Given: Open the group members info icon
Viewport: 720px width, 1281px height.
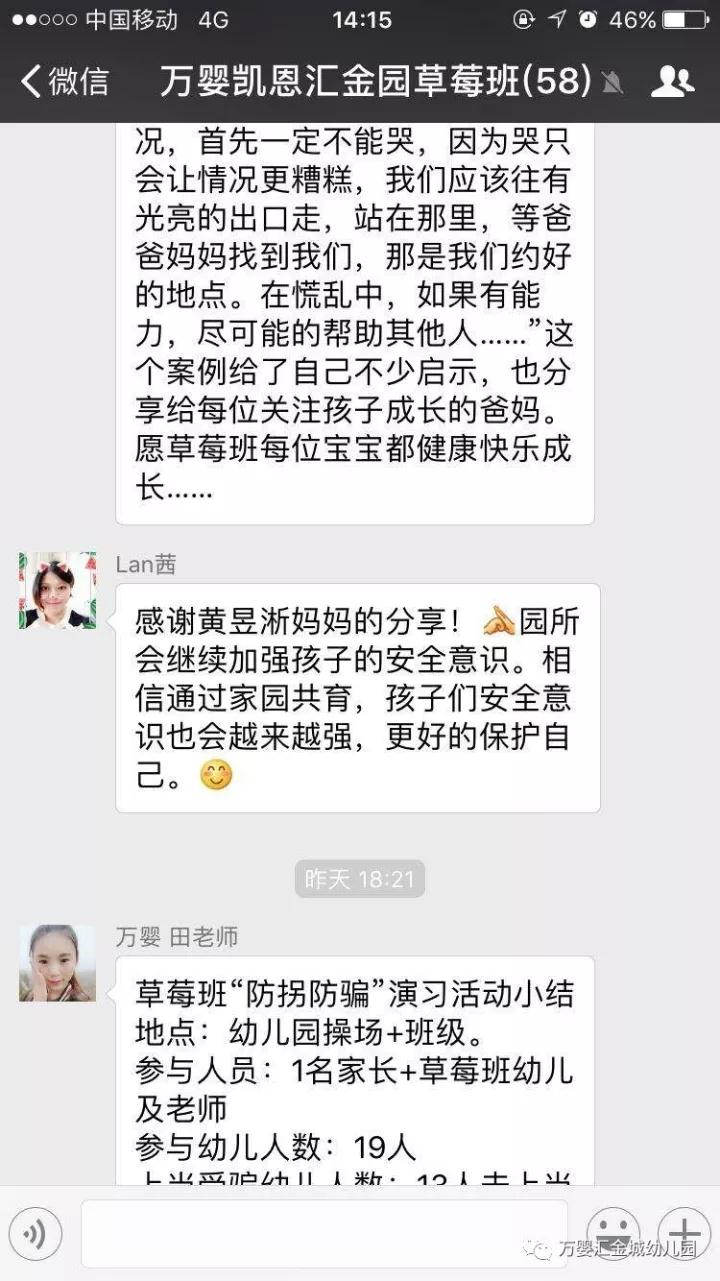Looking at the screenshot, I should click(x=672, y=81).
